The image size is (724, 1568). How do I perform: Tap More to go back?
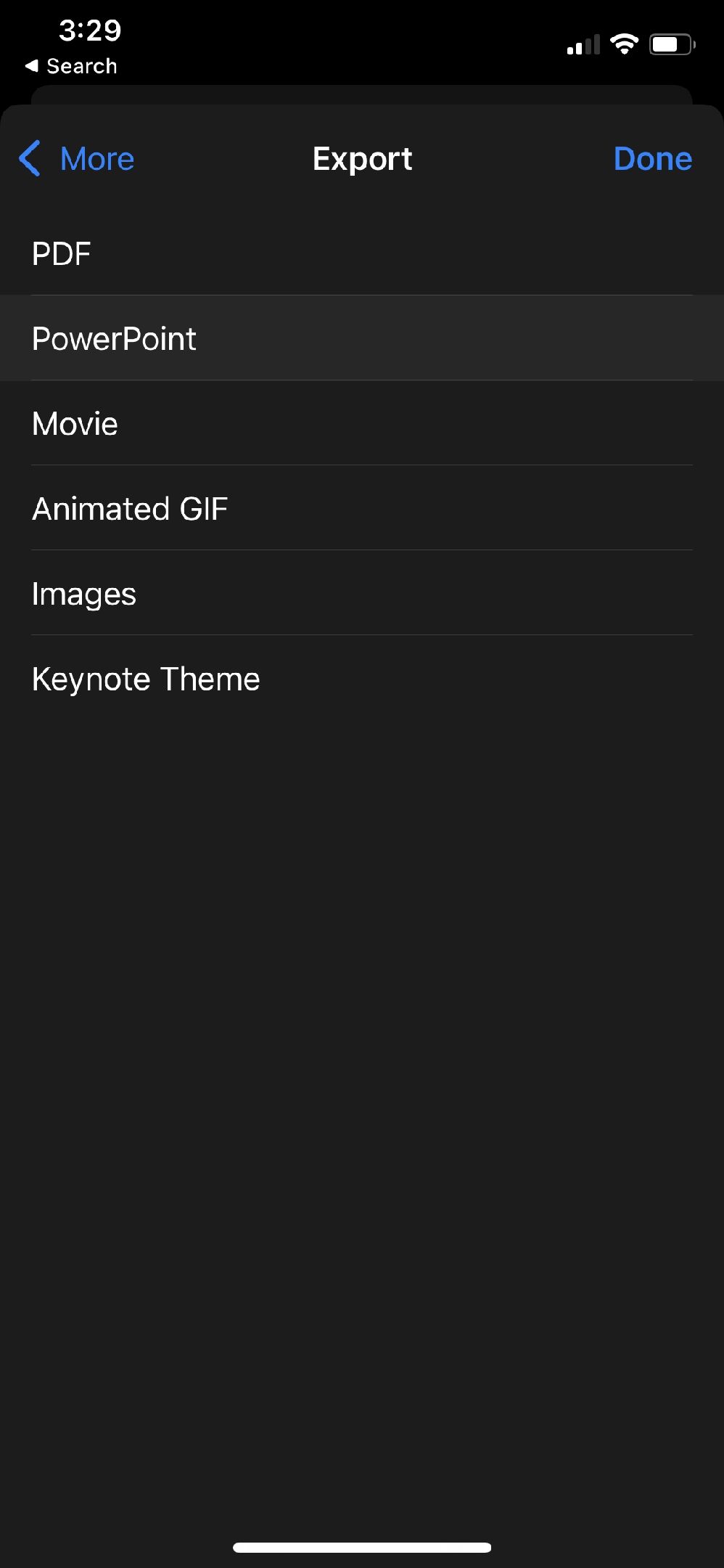[96, 159]
